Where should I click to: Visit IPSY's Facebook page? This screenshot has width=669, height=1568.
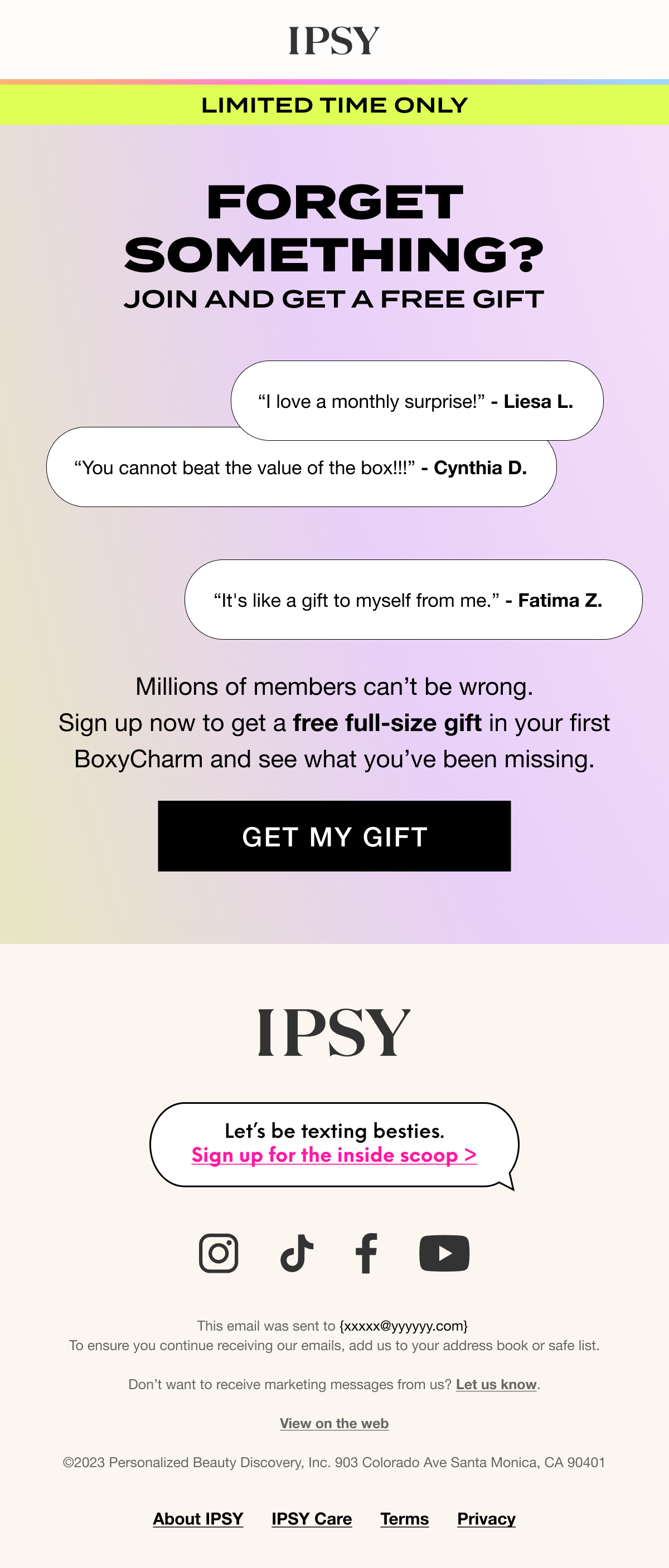[x=366, y=1253]
